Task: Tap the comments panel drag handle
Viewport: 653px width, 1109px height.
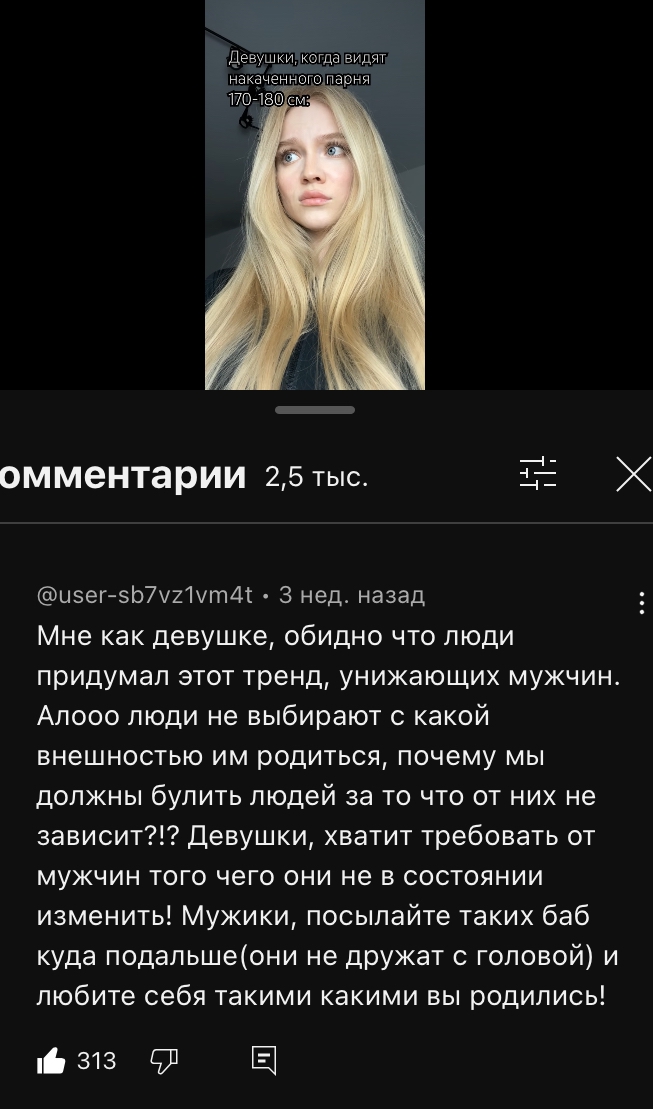Action: coord(315,410)
